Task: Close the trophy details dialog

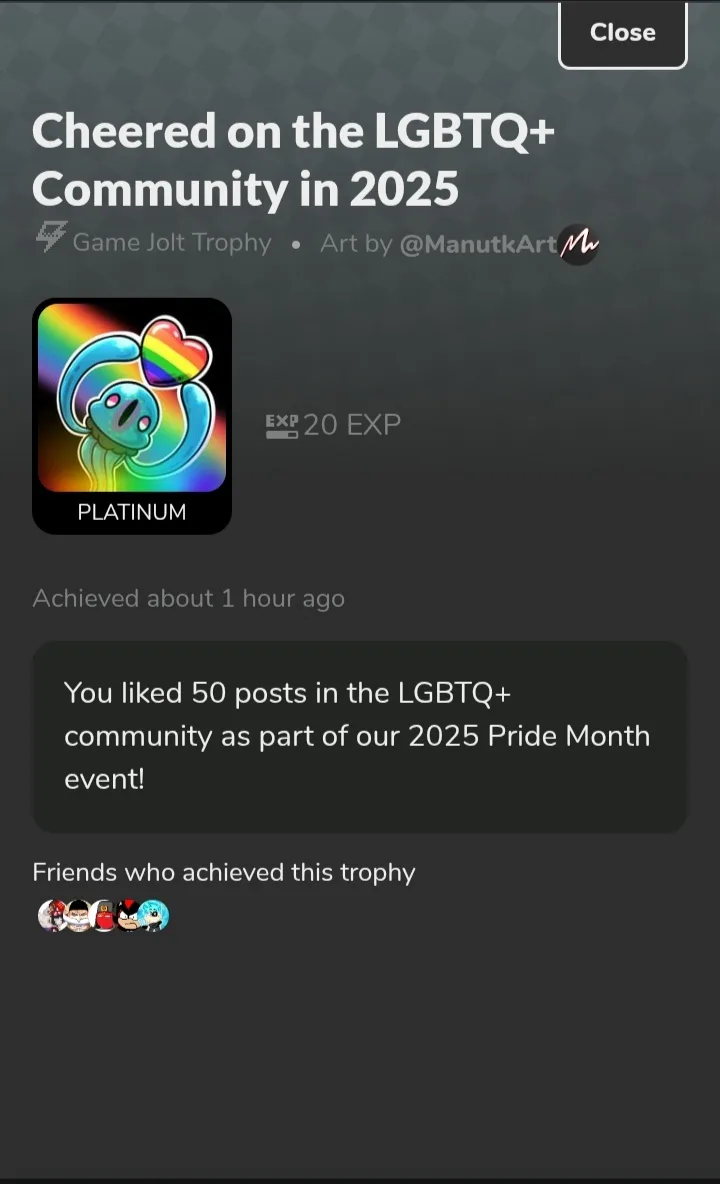Action: pyautogui.click(x=623, y=33)
